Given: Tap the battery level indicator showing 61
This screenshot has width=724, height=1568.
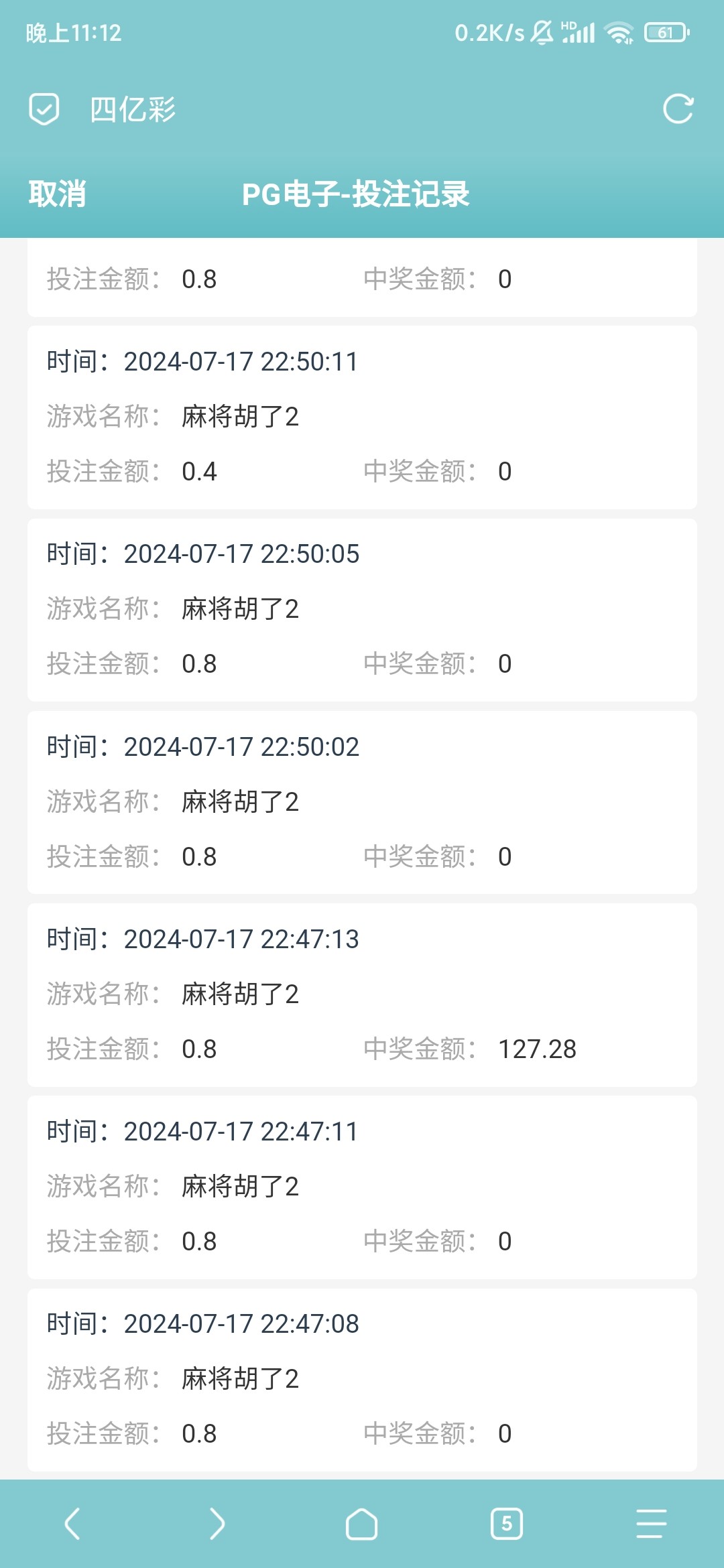Looking at the screenshot, I should (664, 32).
